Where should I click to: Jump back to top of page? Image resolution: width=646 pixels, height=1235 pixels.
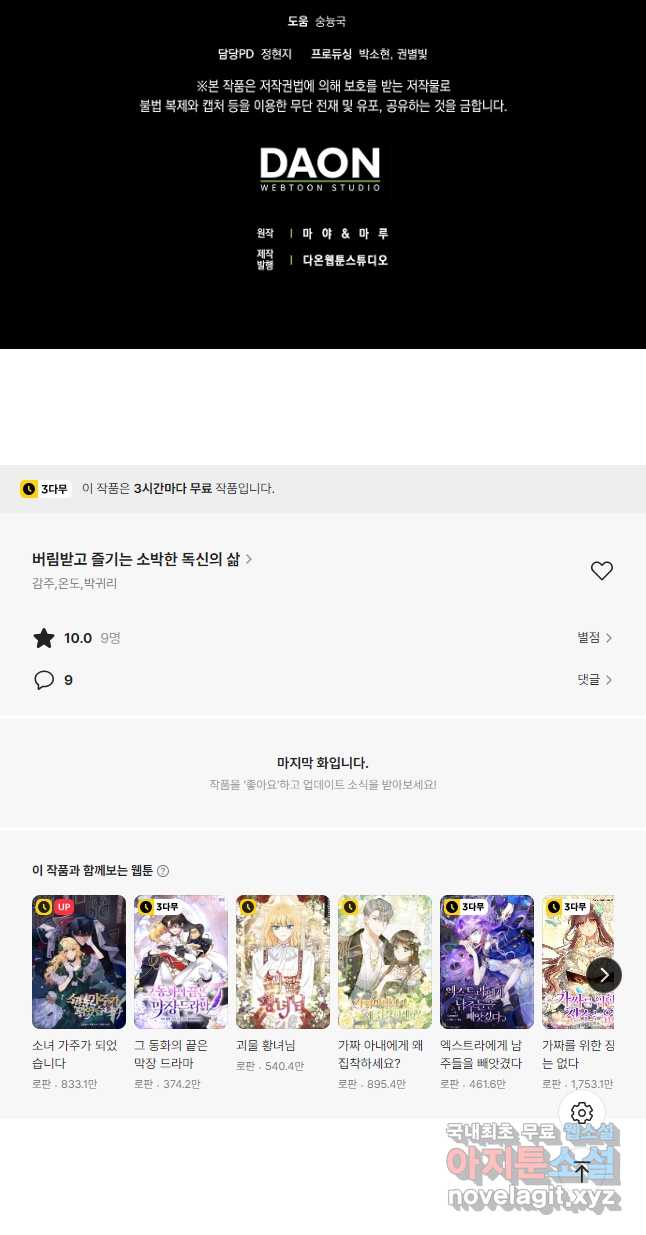[x=583, y=1172]
